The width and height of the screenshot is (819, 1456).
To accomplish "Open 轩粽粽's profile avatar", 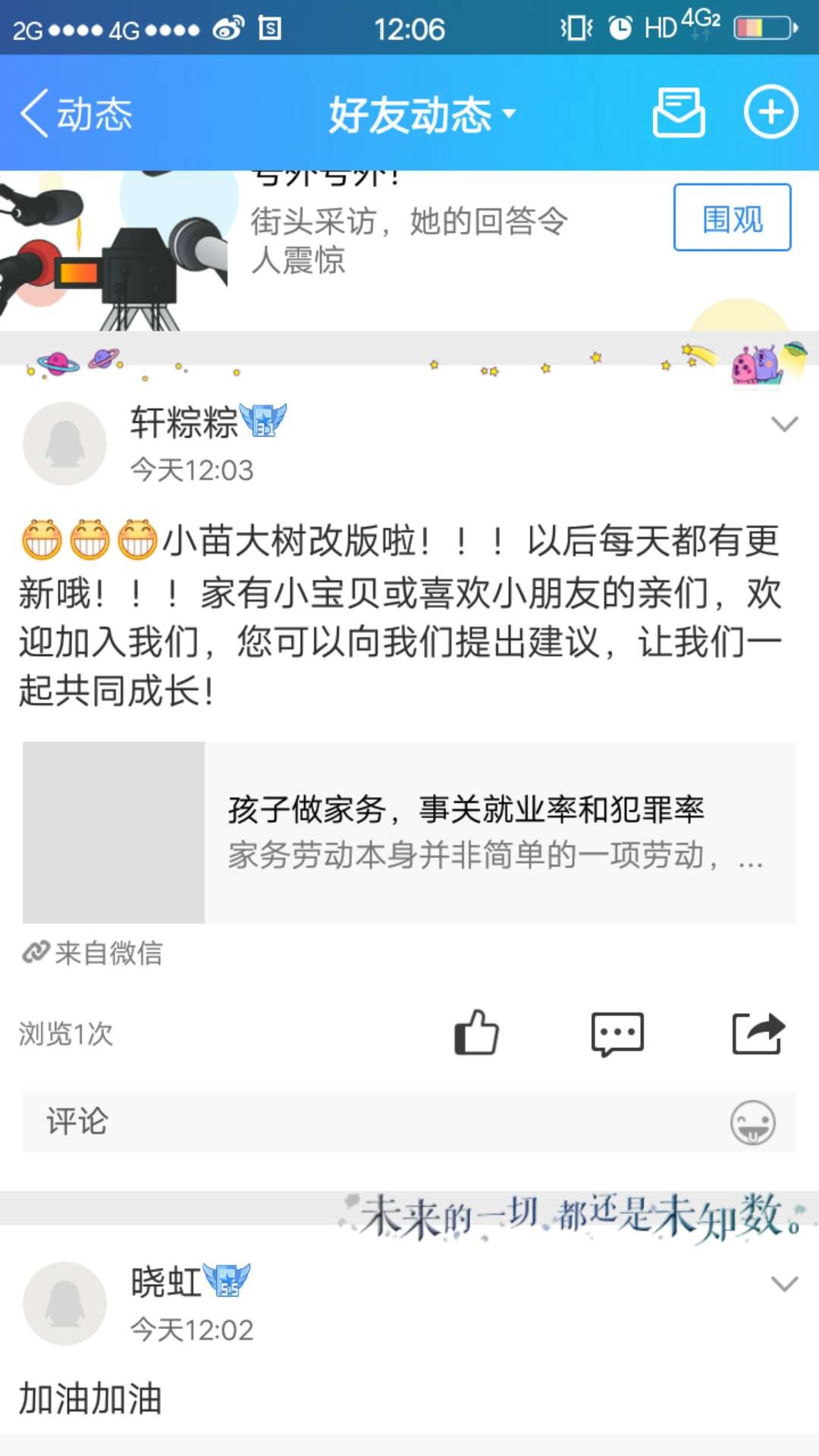I will pos(65,444).
